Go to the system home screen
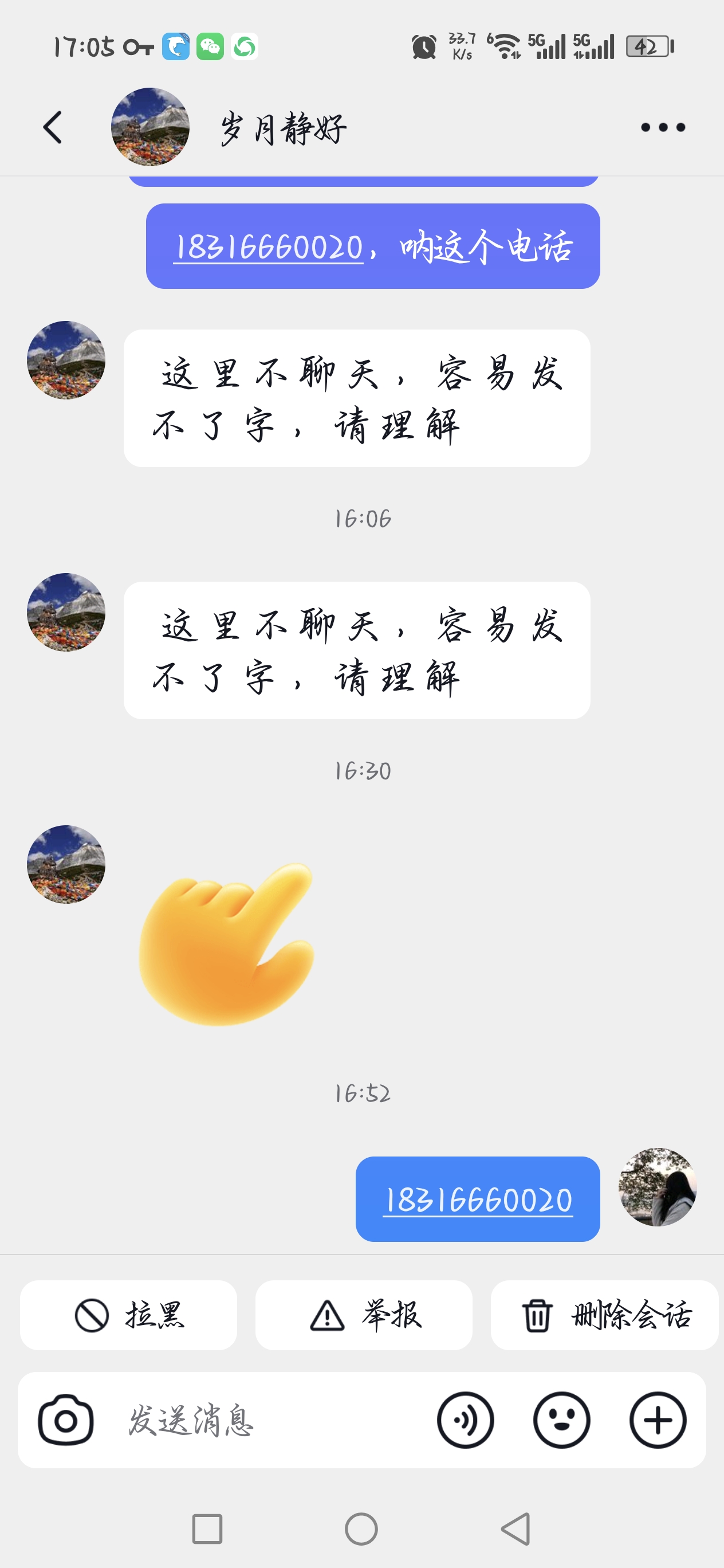This screenshot has width=724, height=1568. [361, 1529]
